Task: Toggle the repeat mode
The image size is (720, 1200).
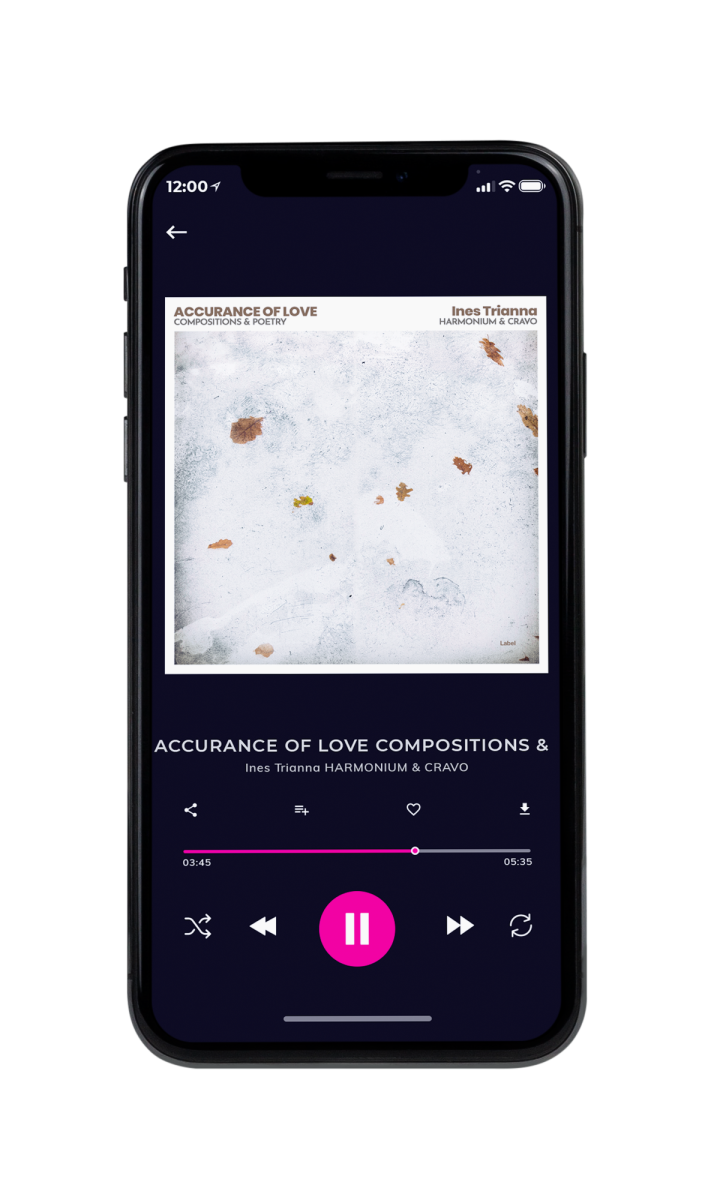Action: 521,926
